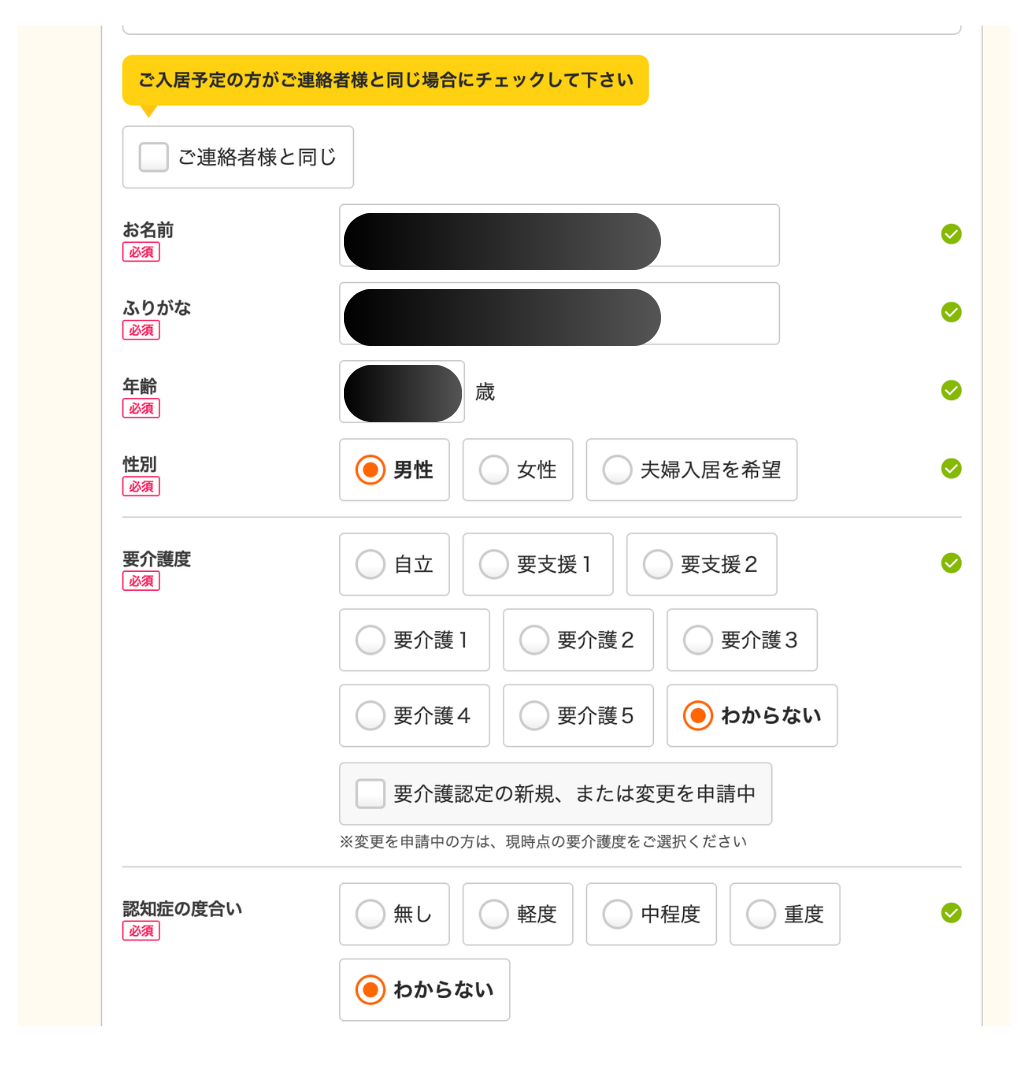
Task: Click the green checkmark beside 年齢
Action: [951, 390]
